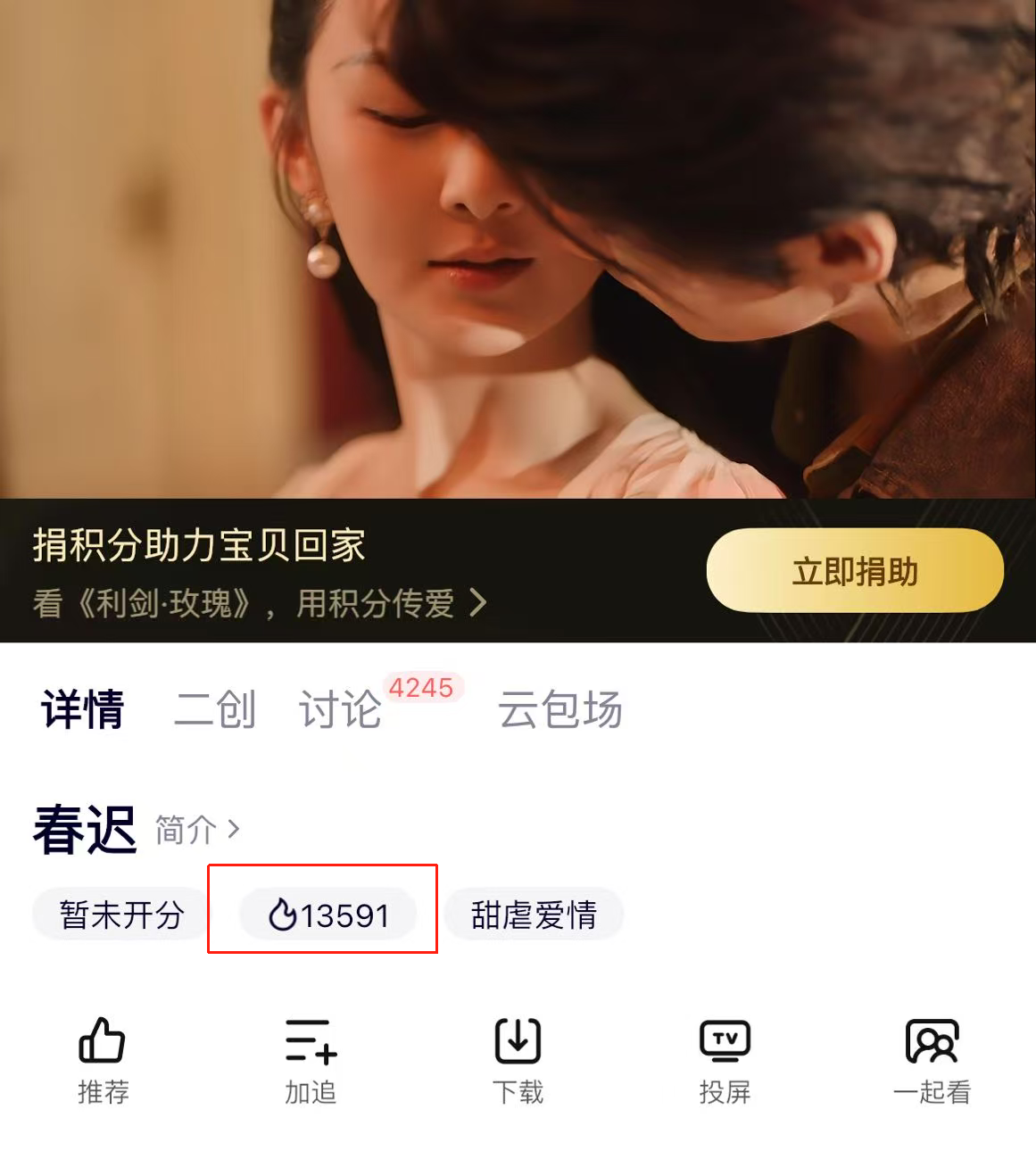Recommend this show with 推荐 thumbs-up
Viewport: 1036px width, 1159px height.
103,1059
